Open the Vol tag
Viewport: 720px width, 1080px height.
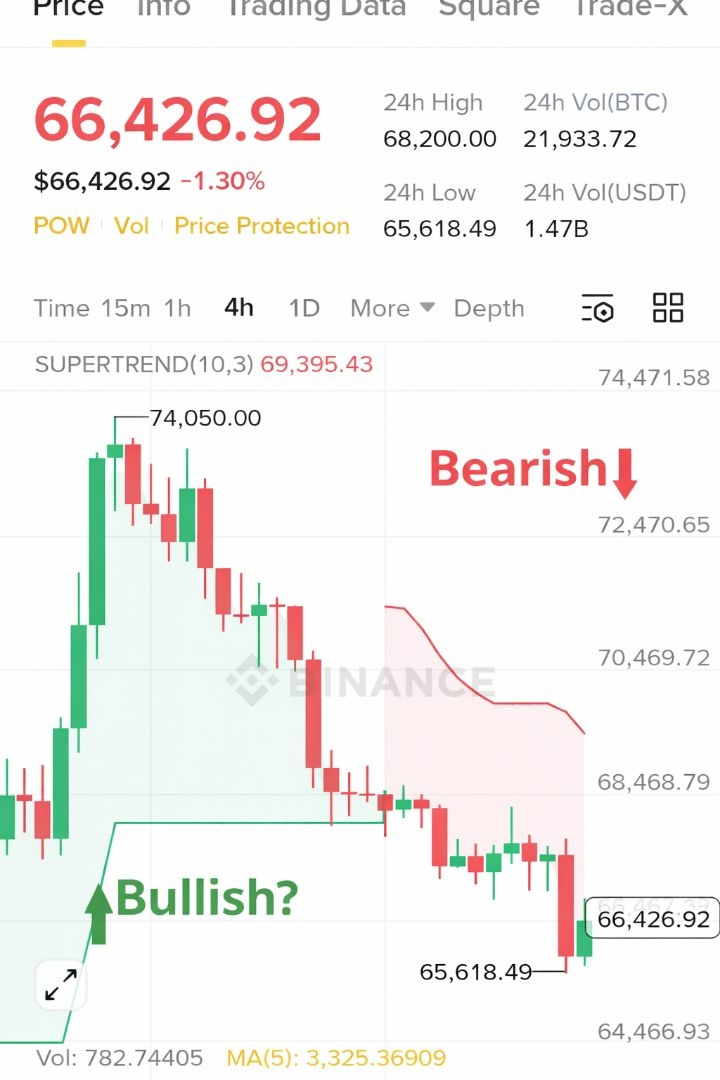pos(131,226)
